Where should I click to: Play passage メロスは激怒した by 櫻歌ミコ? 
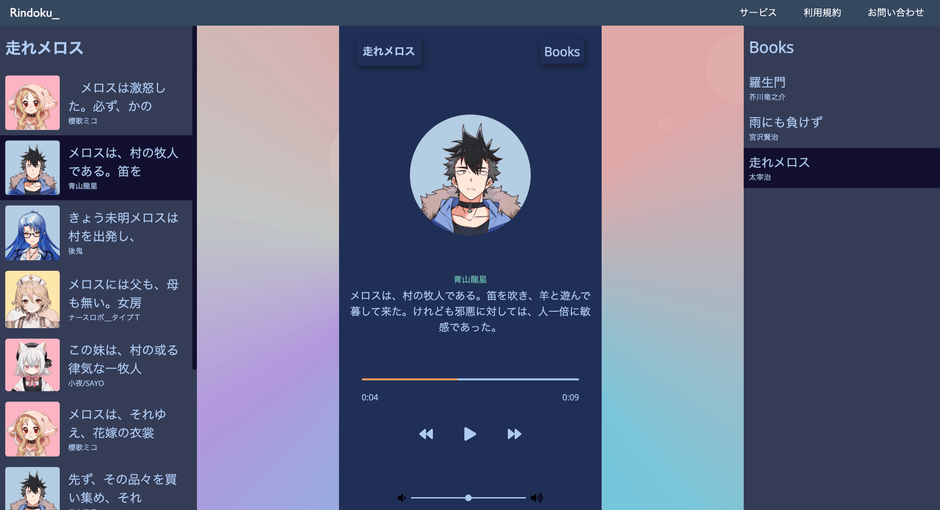coord(97,102)
